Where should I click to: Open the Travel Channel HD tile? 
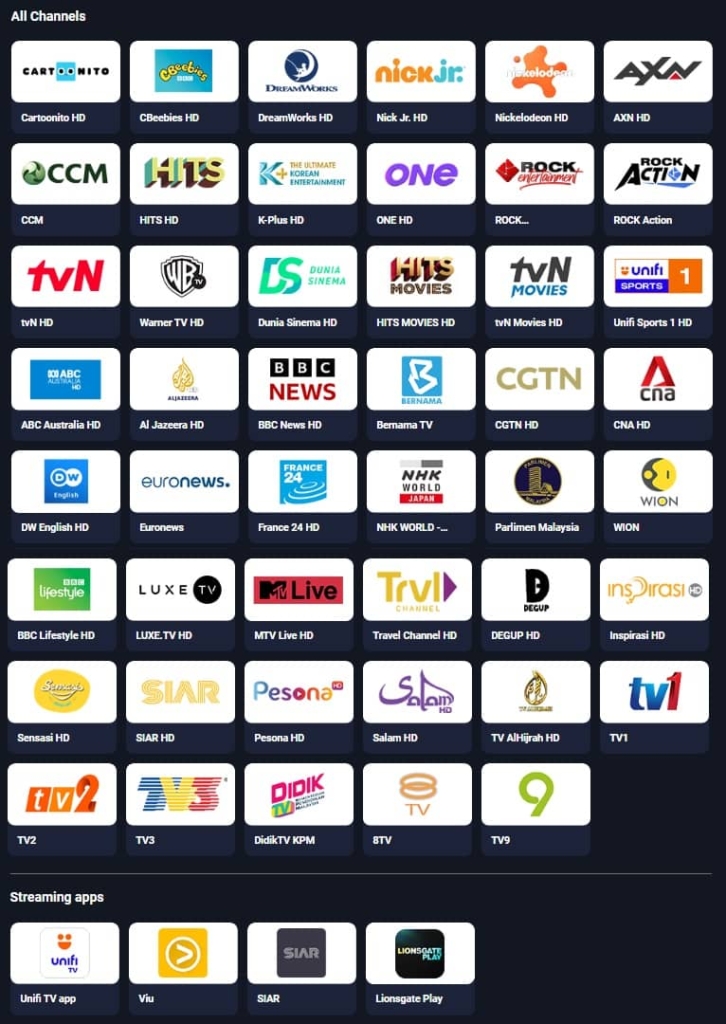(417, 590)
